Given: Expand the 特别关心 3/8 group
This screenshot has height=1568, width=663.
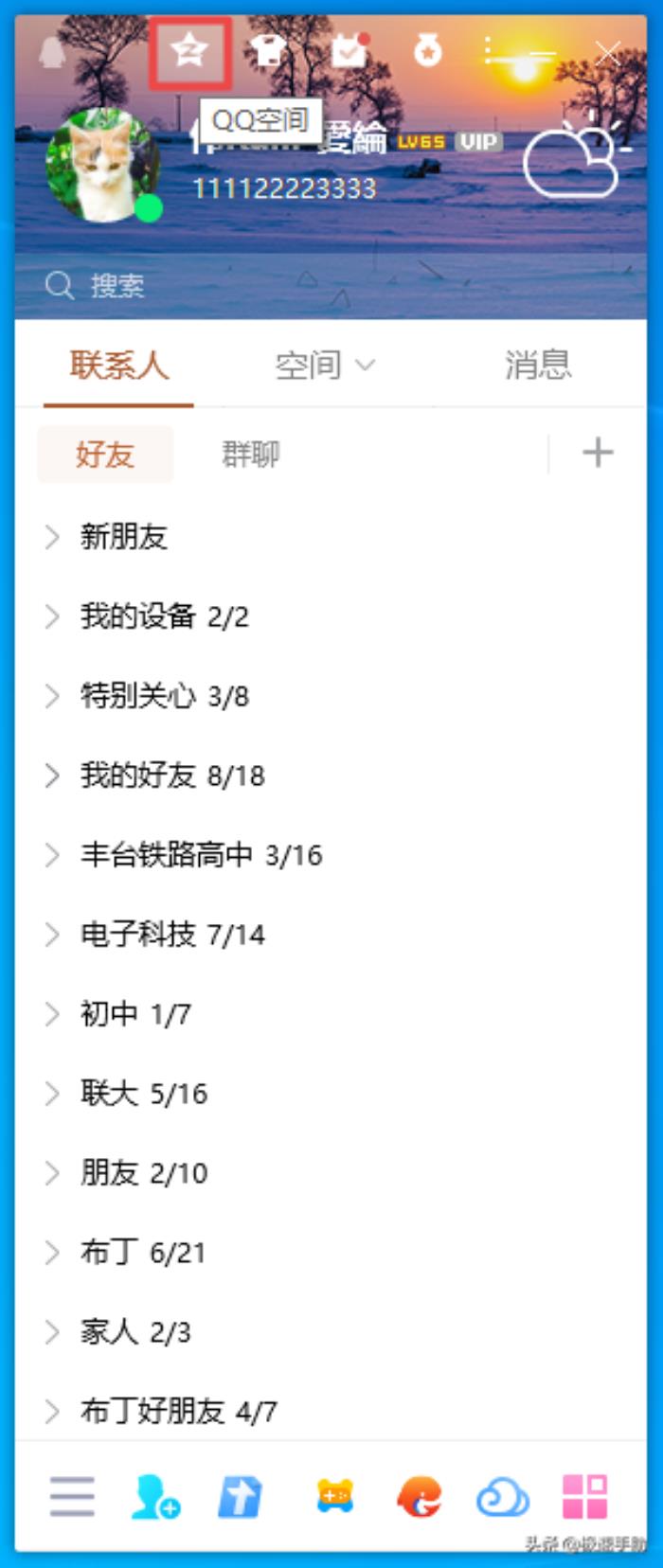Looking at the screenshot, I should tap(163, 696).
